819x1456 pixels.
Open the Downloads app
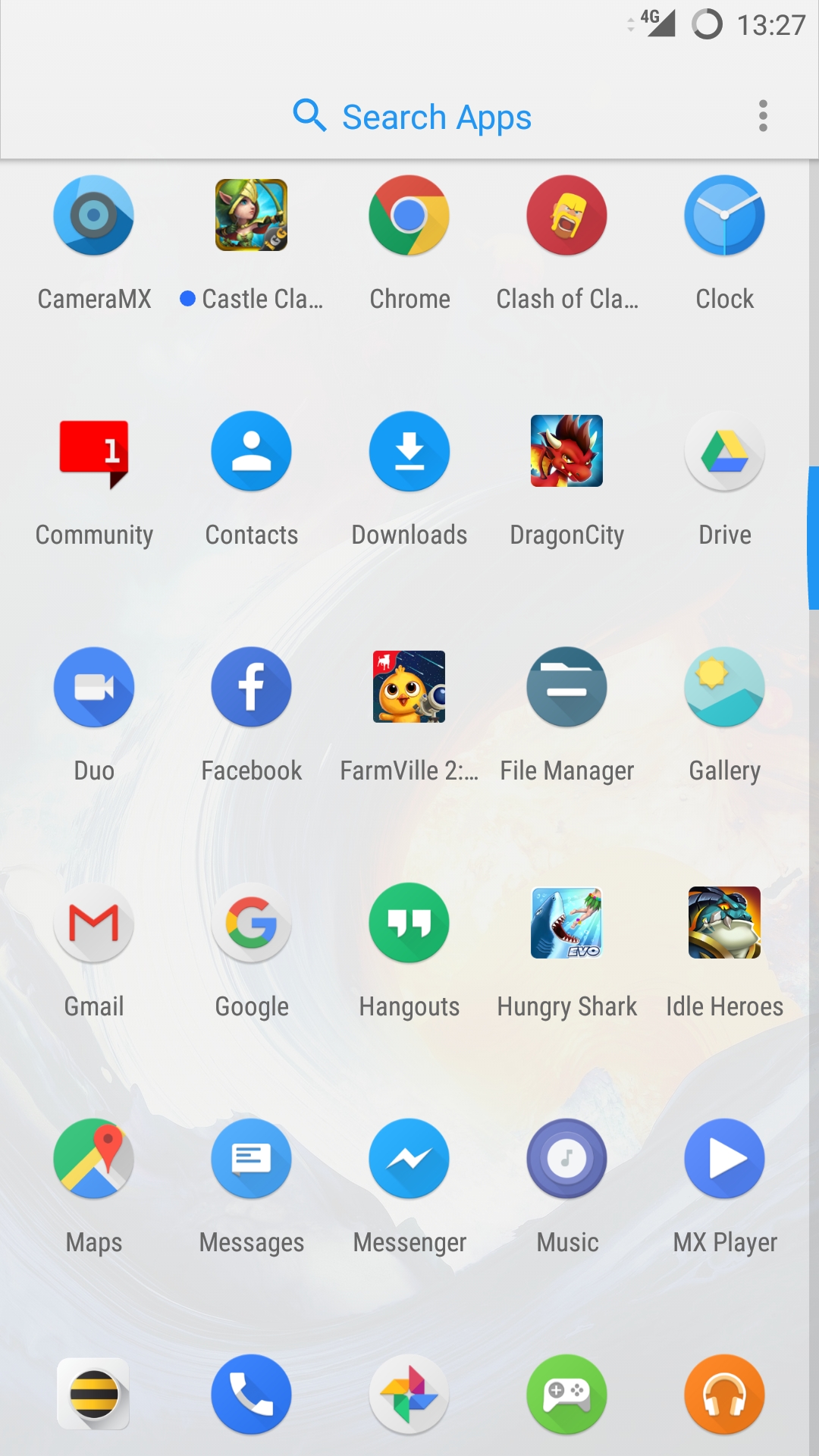[409, 452]
